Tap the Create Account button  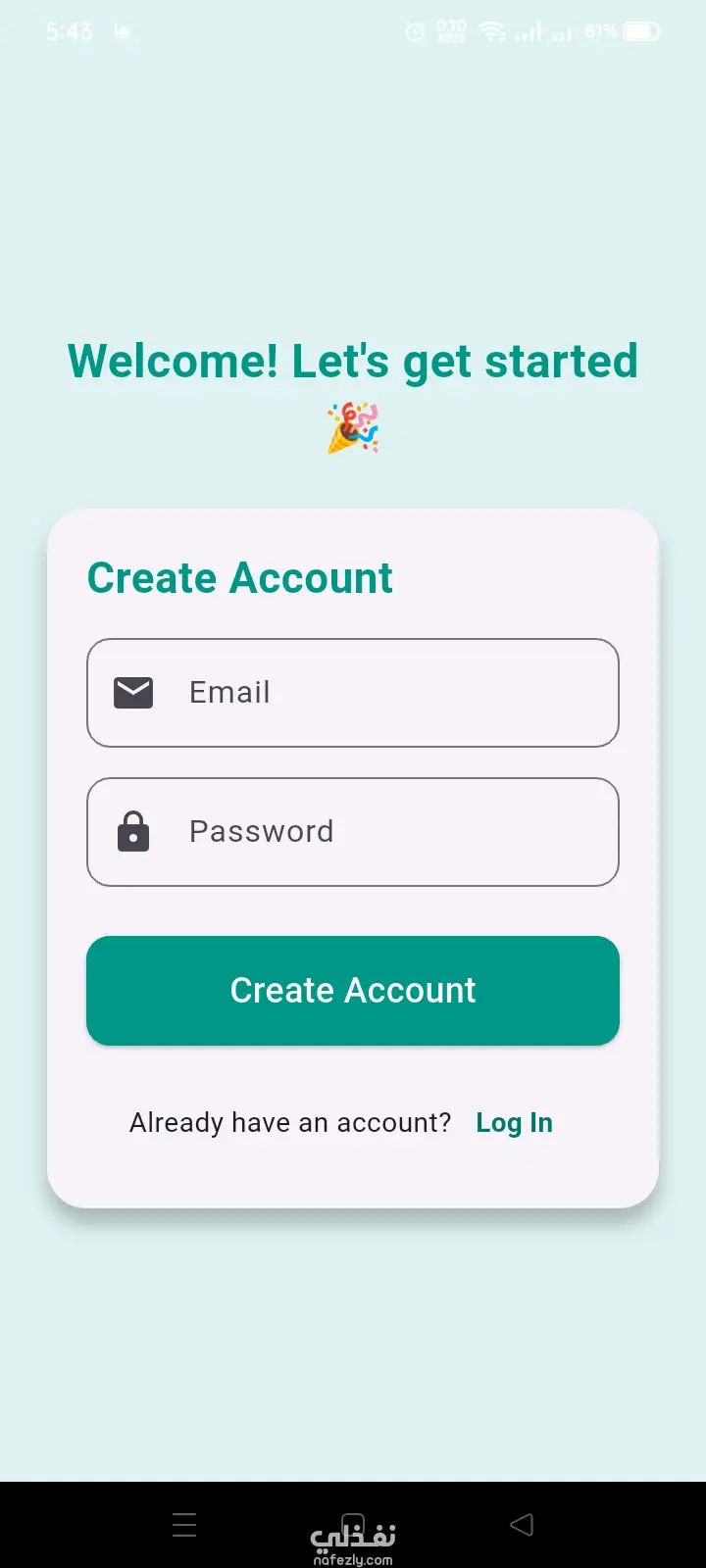tap(353, 991)
